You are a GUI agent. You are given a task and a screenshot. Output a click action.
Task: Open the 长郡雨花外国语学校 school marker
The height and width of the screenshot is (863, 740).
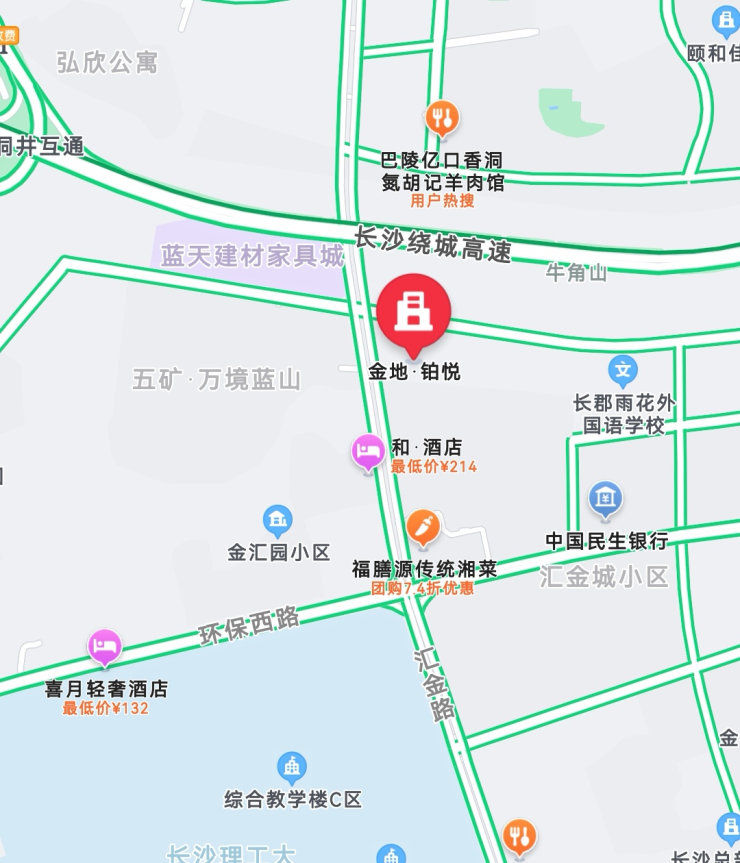(623, 371)
